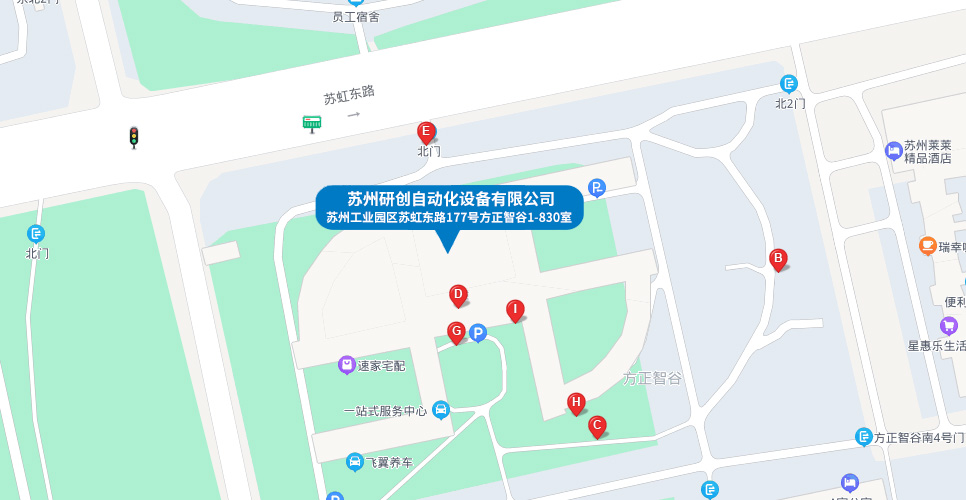Open red marker H near 方正智谷
This screenshot has height=500, width=966.
coord(576,402)
